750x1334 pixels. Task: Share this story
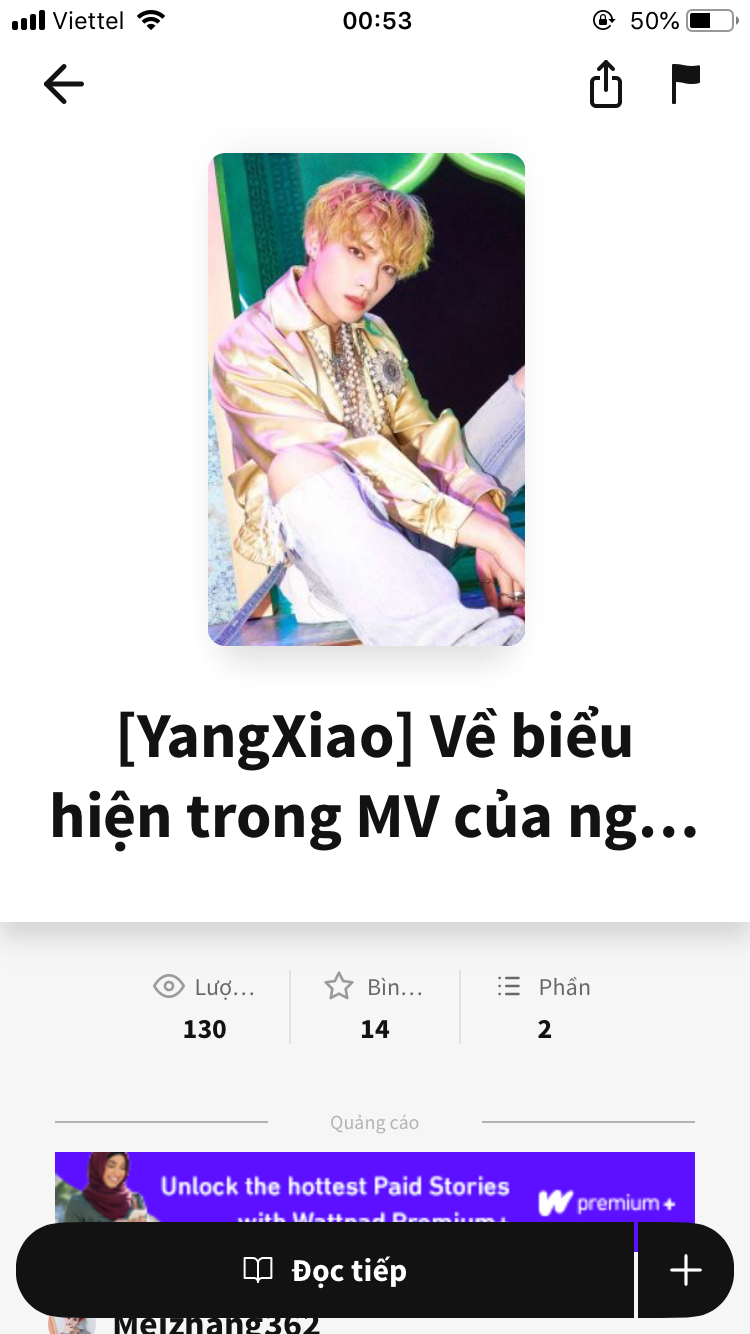click(x=605, y=85)
